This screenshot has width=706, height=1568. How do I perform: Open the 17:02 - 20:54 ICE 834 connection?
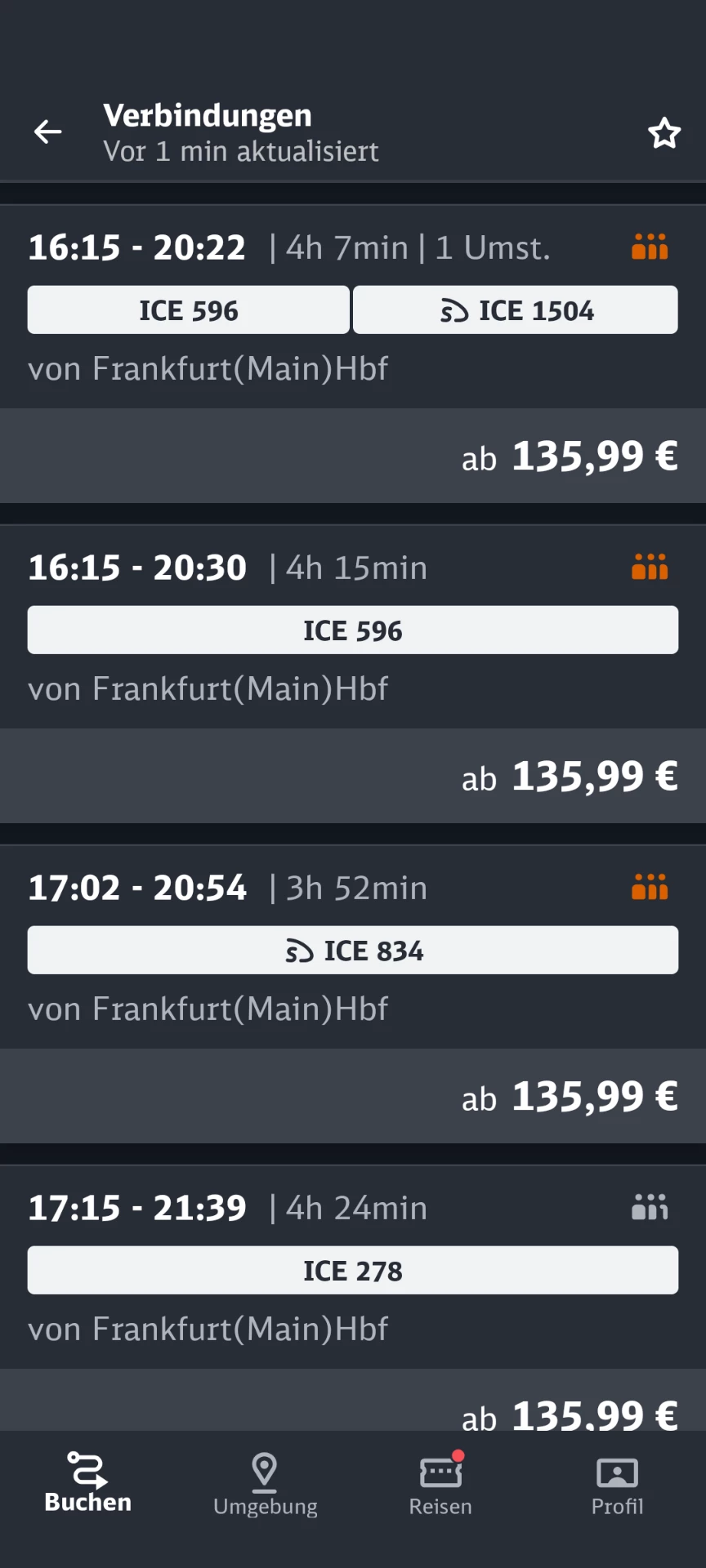point(352,949)
